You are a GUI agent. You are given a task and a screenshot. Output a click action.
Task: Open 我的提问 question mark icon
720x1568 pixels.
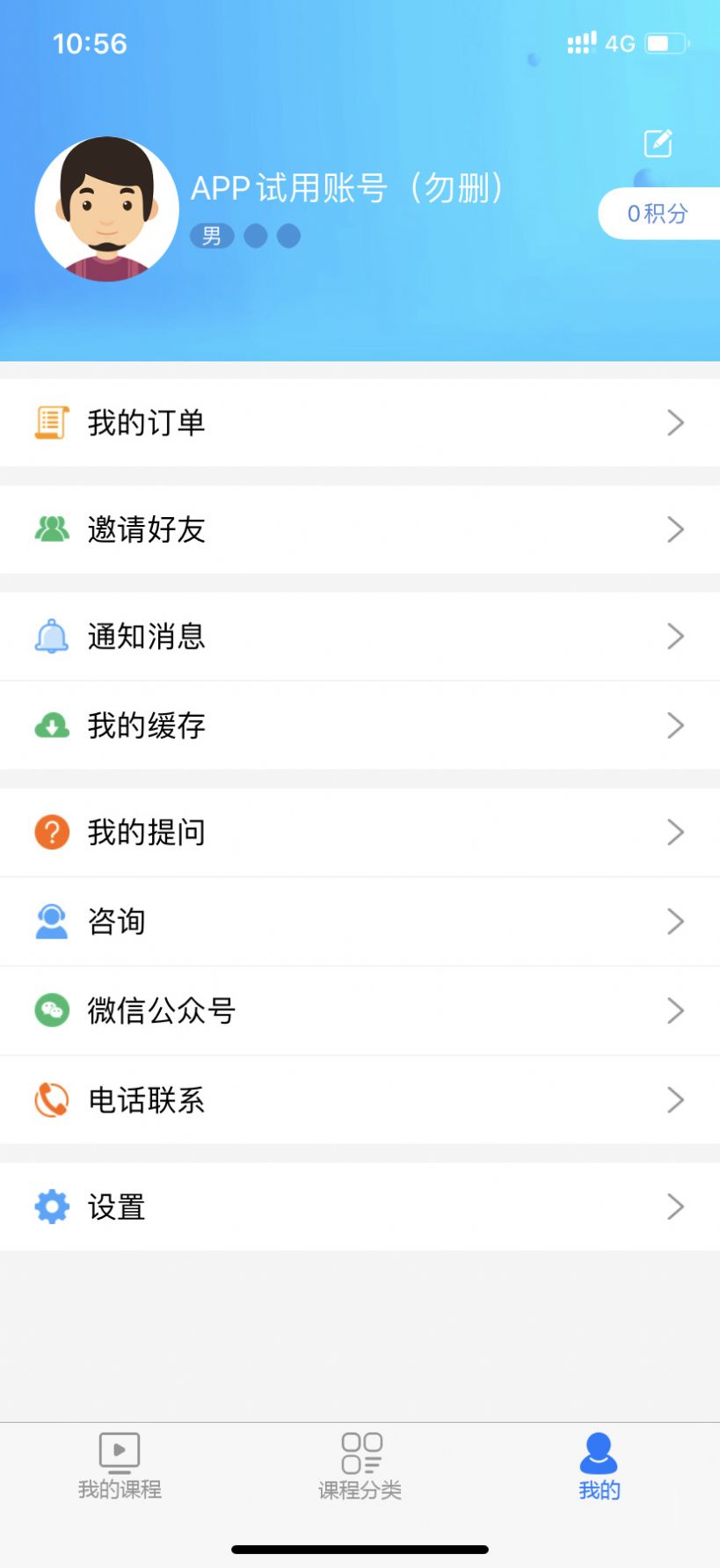[x=52, y=832]
